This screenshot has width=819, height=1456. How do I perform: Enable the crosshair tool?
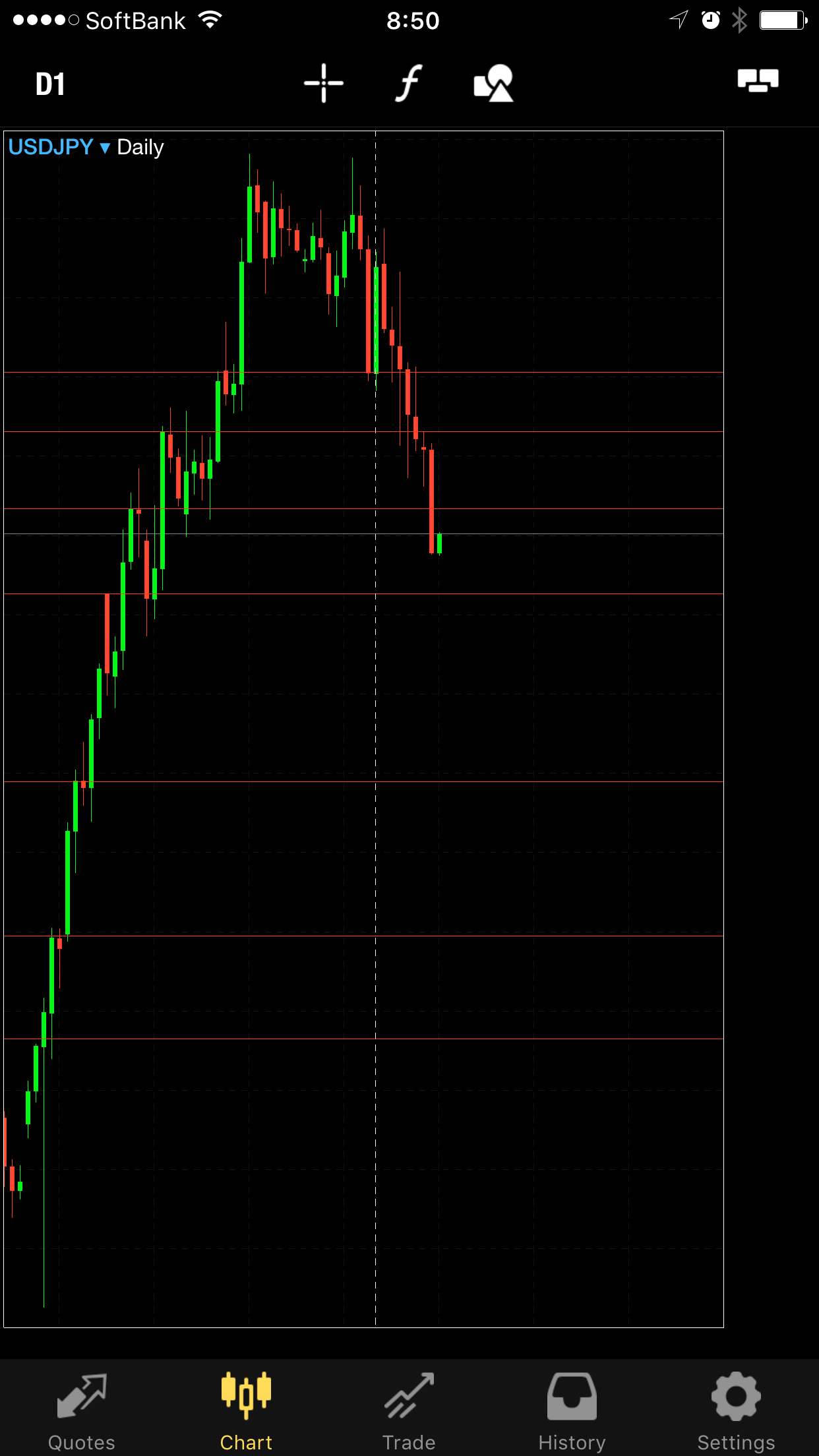[x=323, y=84]
